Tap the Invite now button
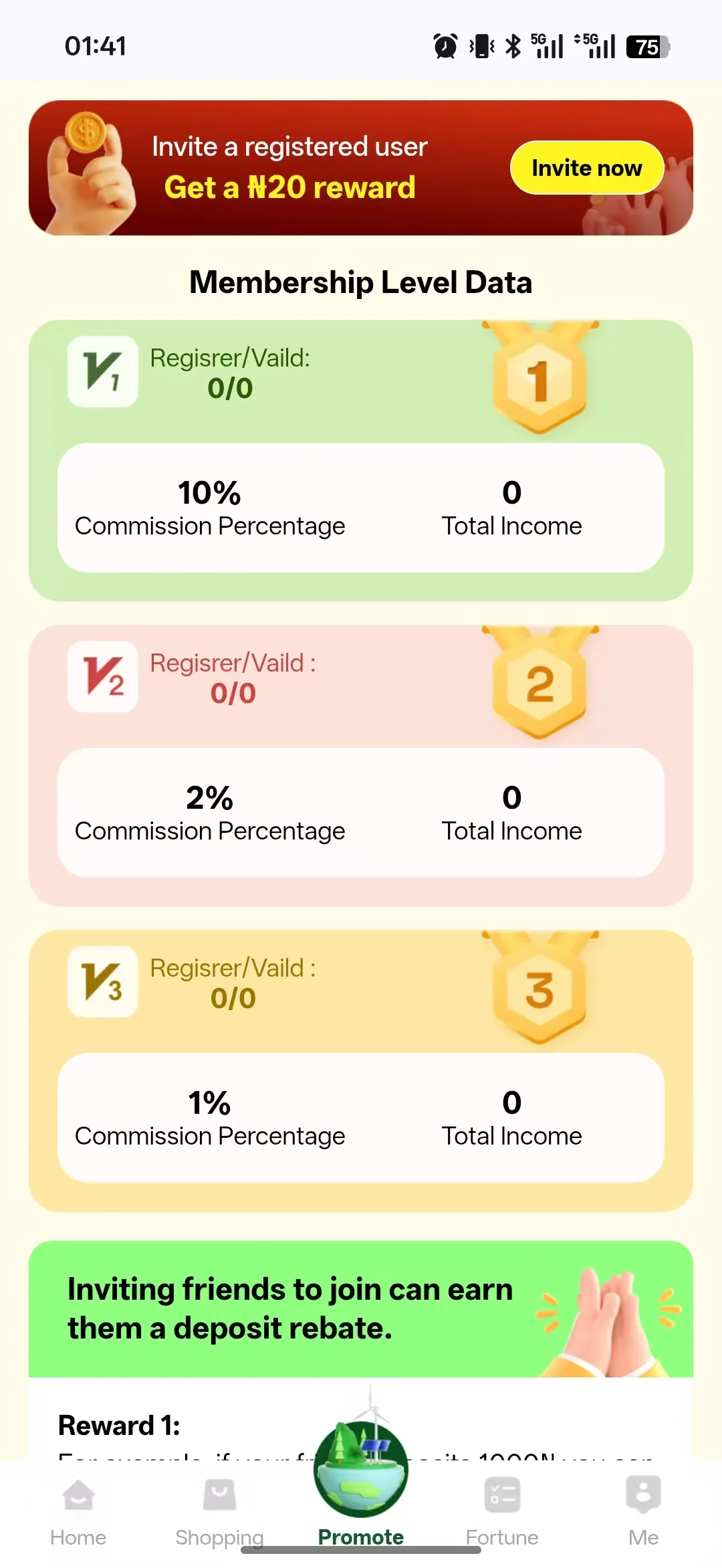The width and height of the screenshot is (722, 1568). 586,168
